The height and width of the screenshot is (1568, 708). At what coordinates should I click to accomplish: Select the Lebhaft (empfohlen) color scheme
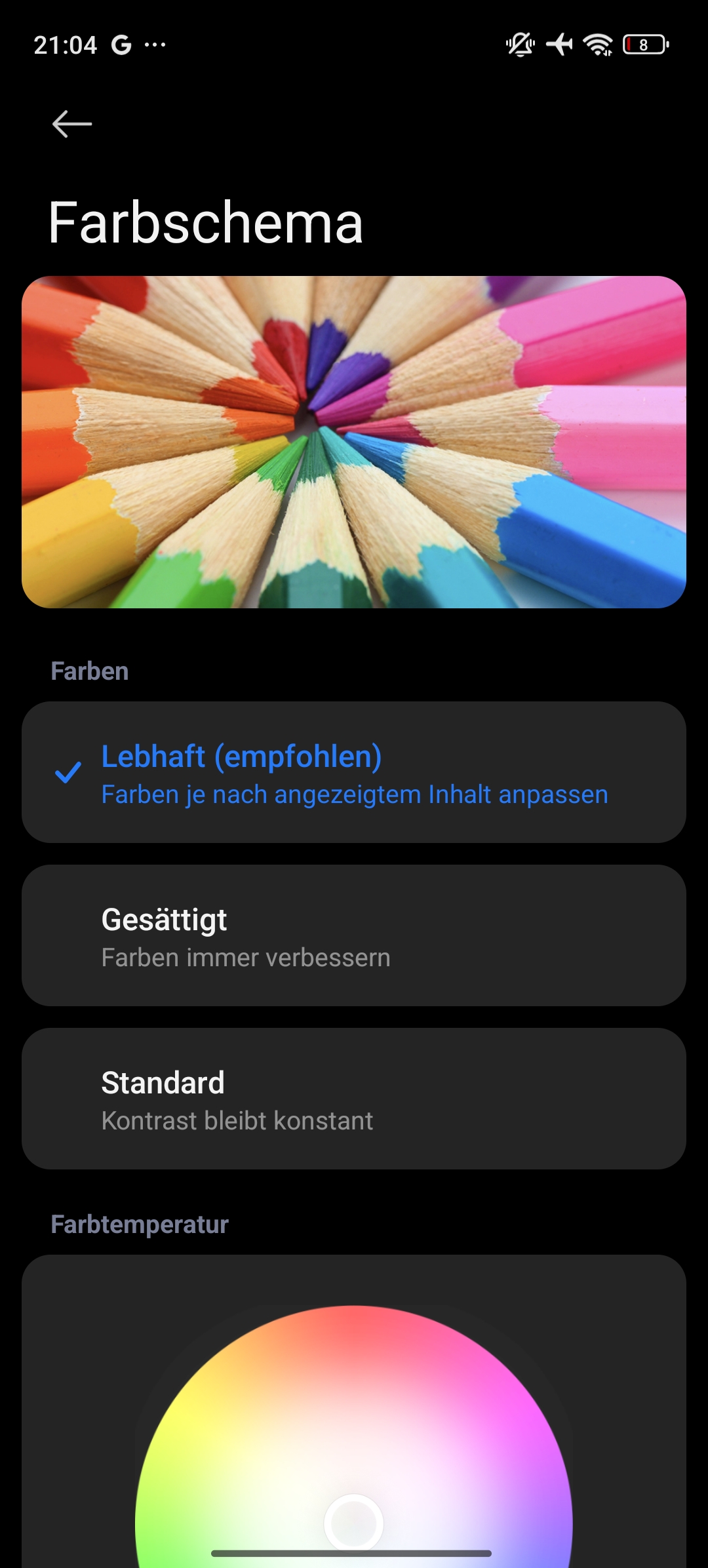tap(354, 772)
